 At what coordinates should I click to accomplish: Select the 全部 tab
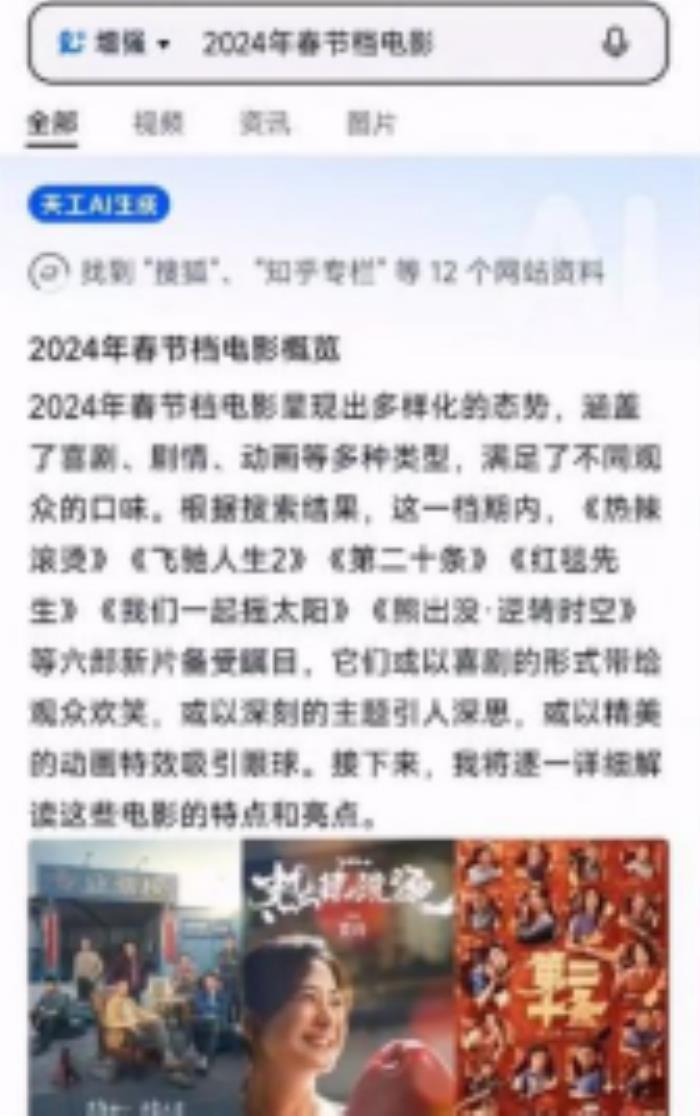coord(52,124)
